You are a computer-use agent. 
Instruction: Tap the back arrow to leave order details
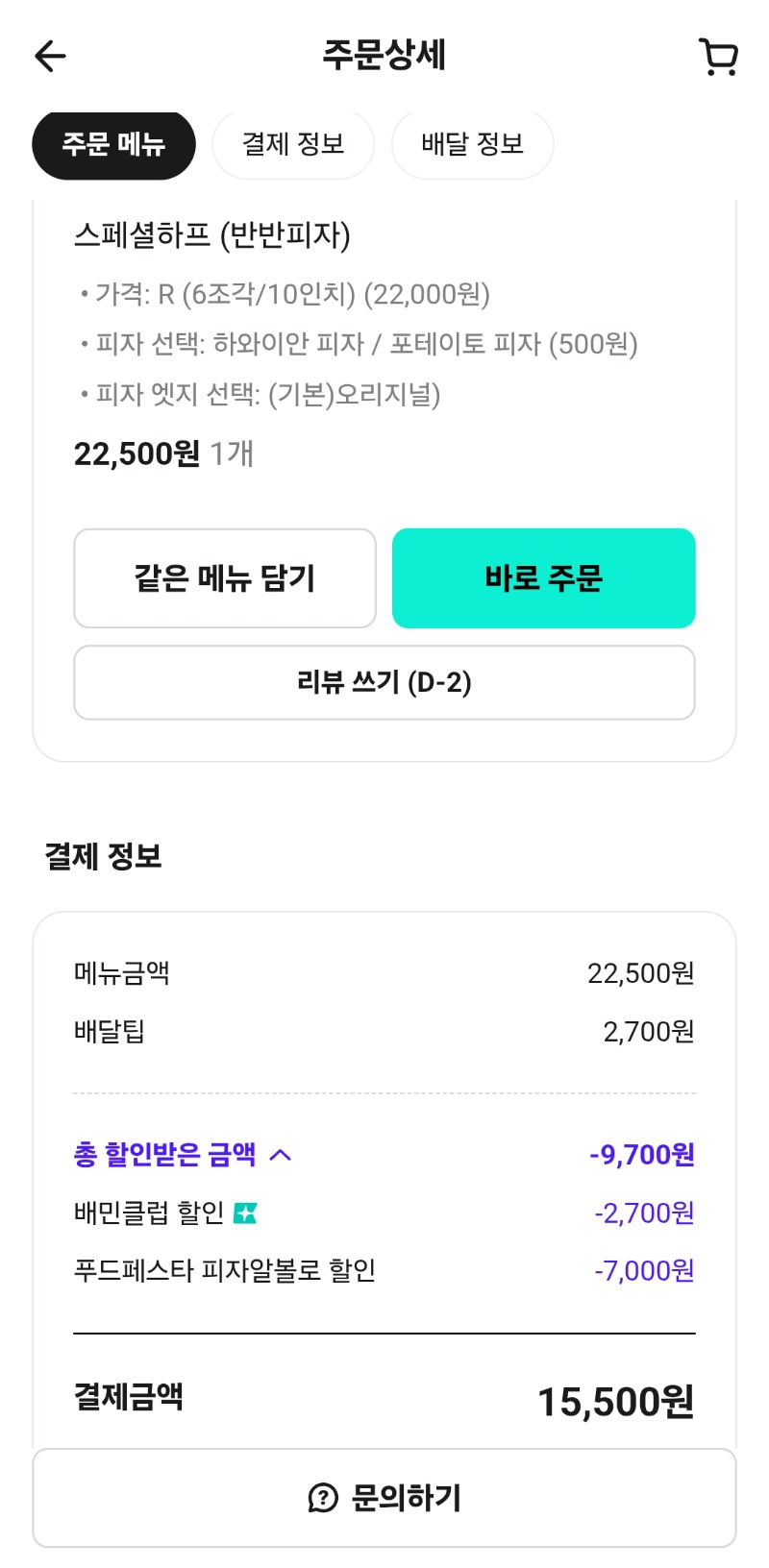[x=48, y=56]
